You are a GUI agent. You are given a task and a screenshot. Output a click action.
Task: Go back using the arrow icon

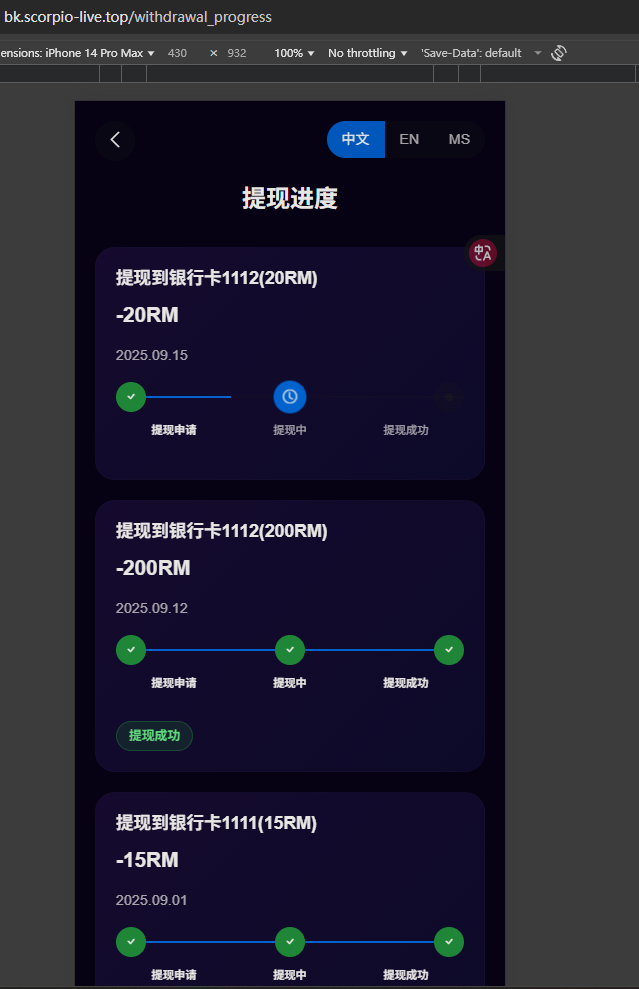pos(115,140)
